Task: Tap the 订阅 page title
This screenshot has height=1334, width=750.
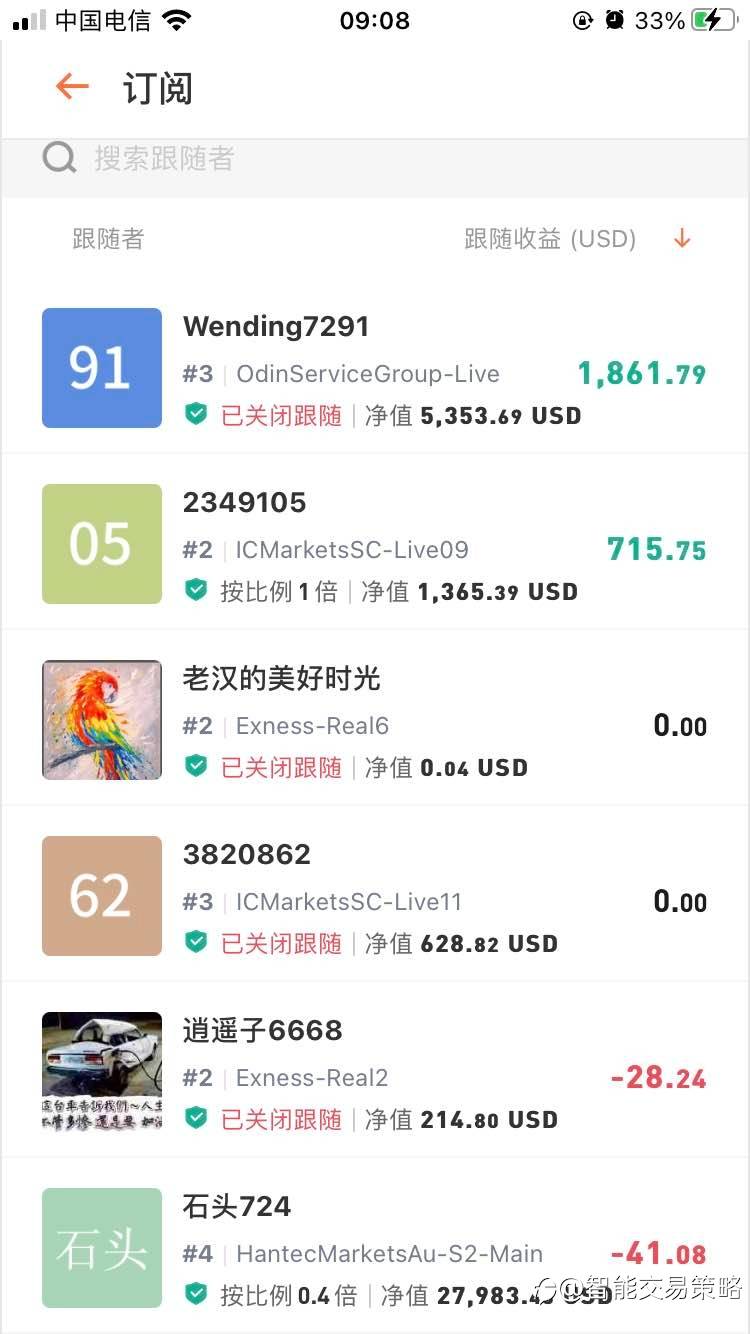Action: tap(158, 88)
